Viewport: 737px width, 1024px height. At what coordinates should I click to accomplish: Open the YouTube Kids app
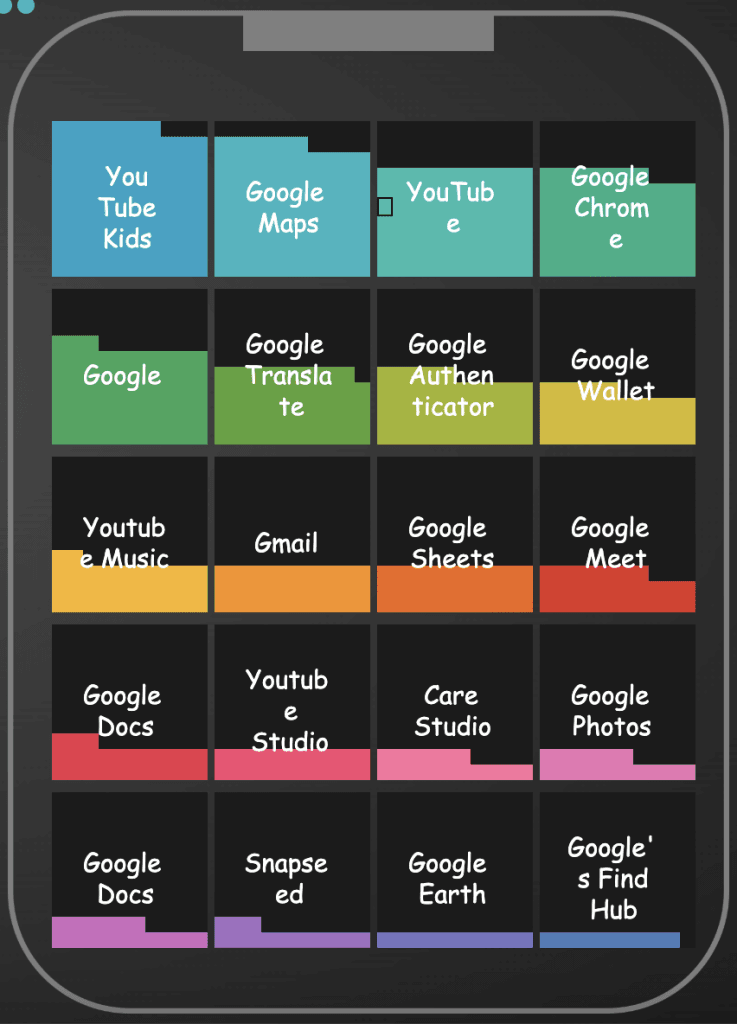pyautogui.click(x=129, y=199)
